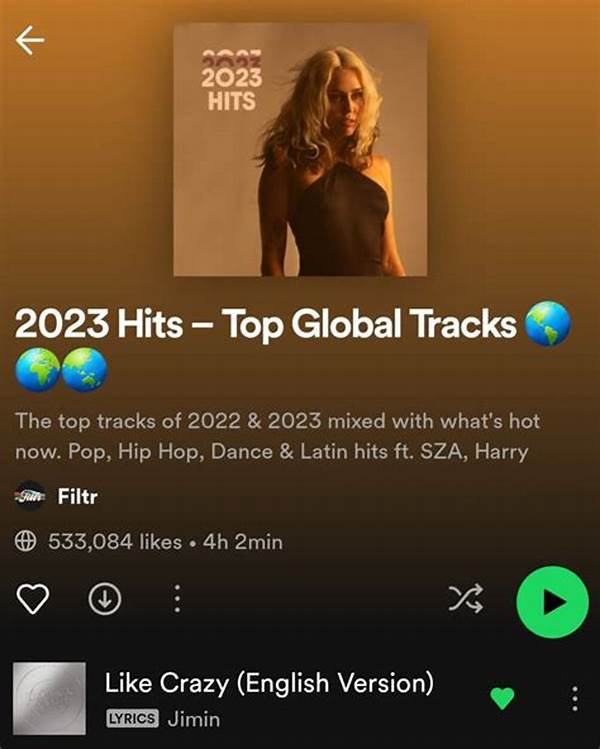Image resolution: width=600 pixels, height=749 pixels.
Task: Like the 2023 Hits playlist
Action: pyautogui.click(x=33, y=599)
